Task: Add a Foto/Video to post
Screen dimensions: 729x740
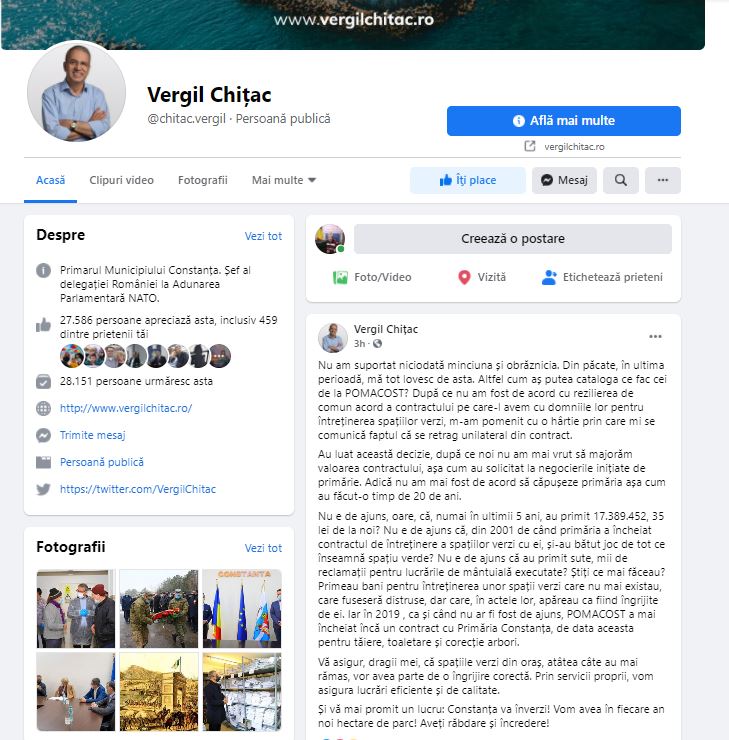Action: [372, 278]
